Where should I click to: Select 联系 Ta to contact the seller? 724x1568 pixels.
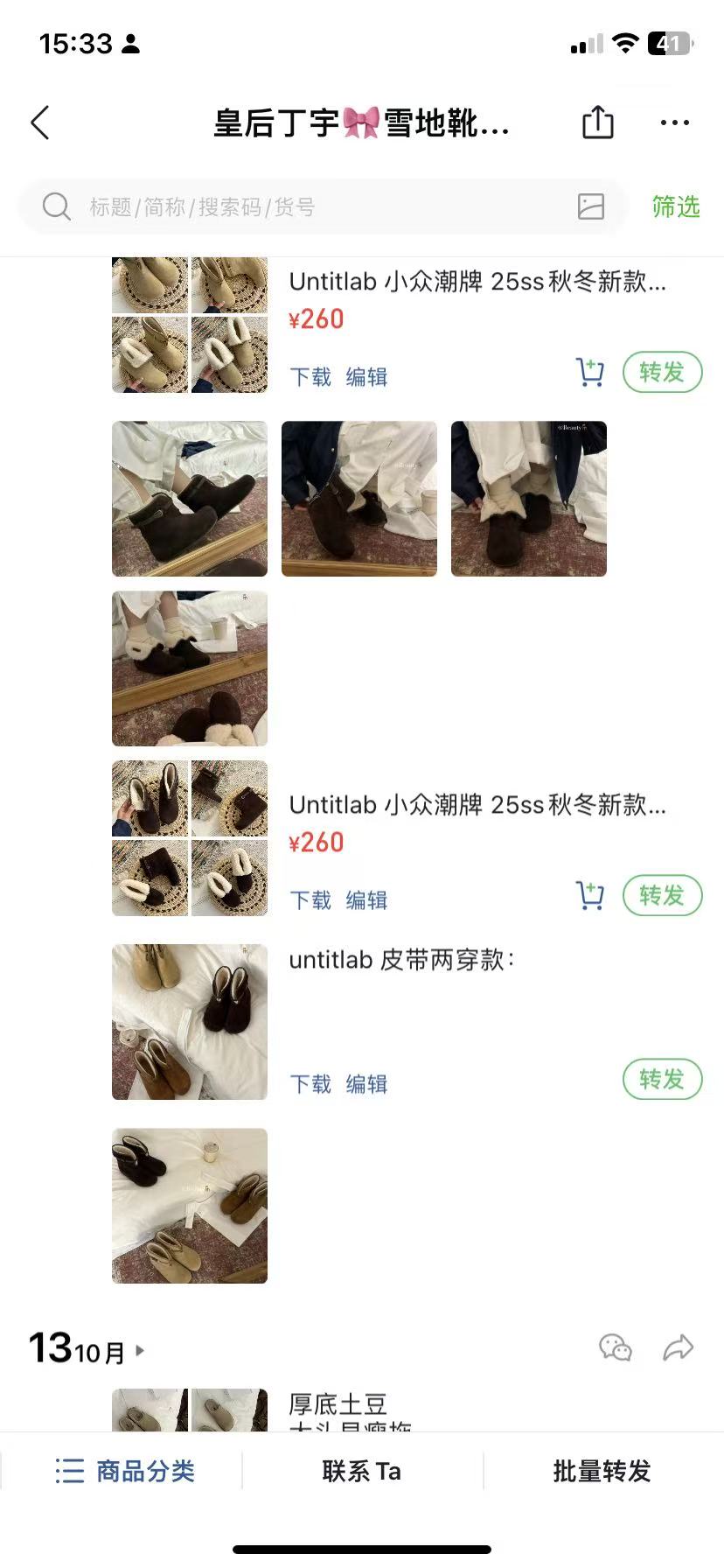361,1471
